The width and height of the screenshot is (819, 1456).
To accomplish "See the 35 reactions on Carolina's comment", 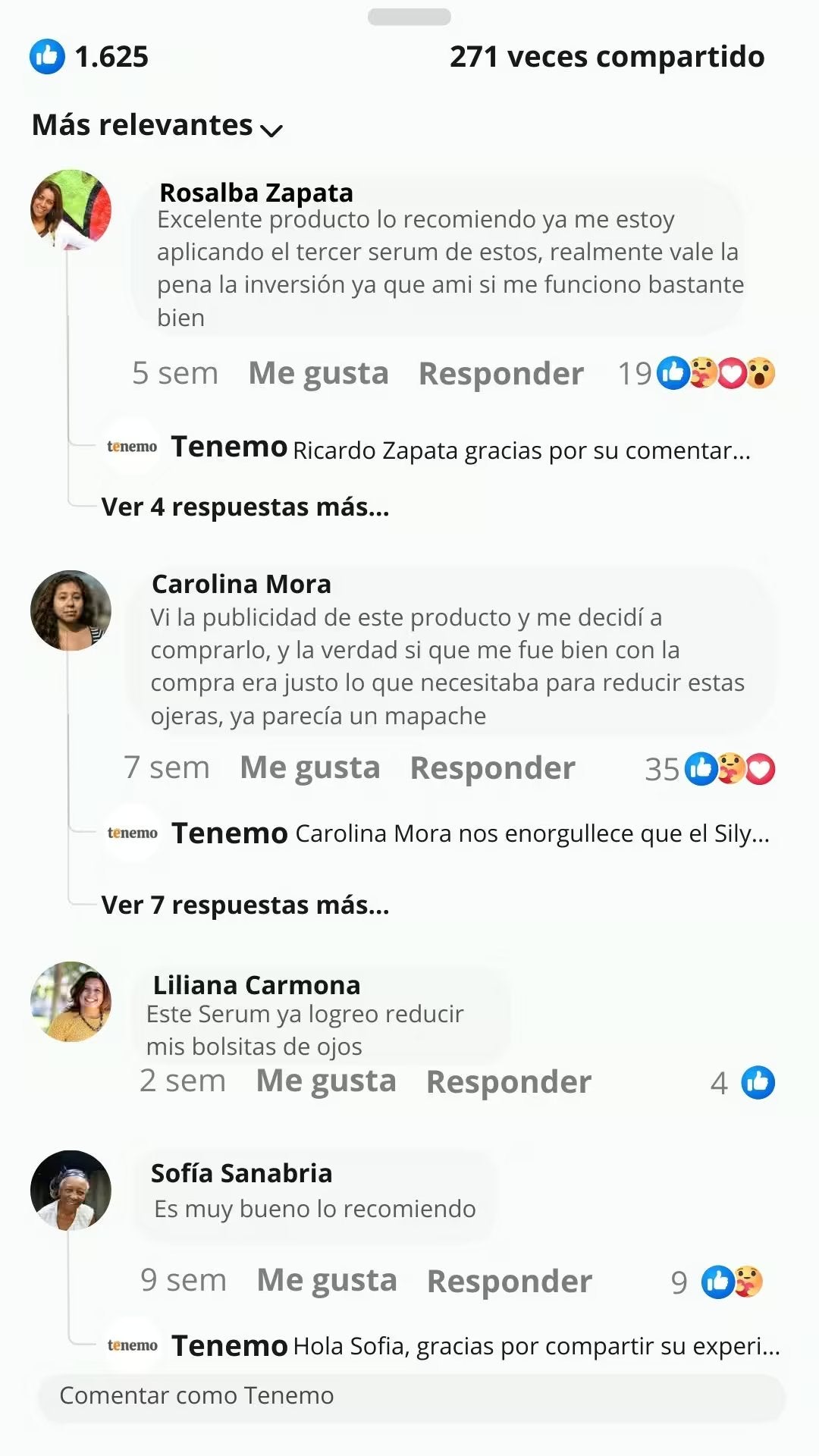I will tap(709, 769).
